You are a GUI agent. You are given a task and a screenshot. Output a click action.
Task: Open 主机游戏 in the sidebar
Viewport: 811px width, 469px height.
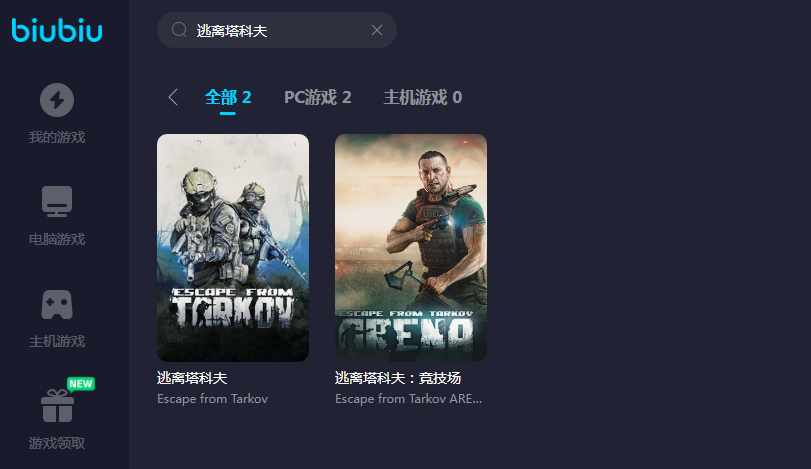tap(57, 318)
